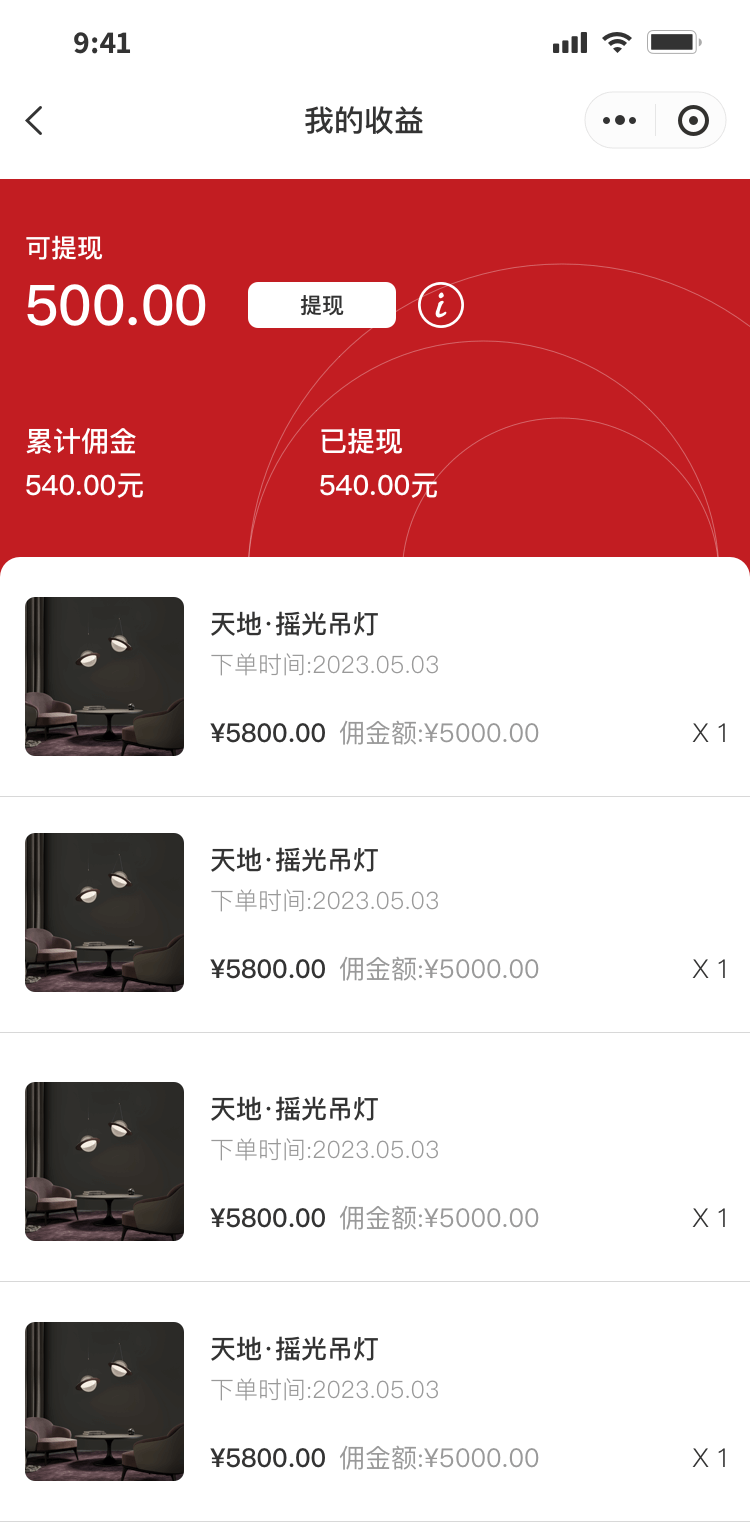
Task: Open the mini program more-options menu
Action: pos(620,121)
